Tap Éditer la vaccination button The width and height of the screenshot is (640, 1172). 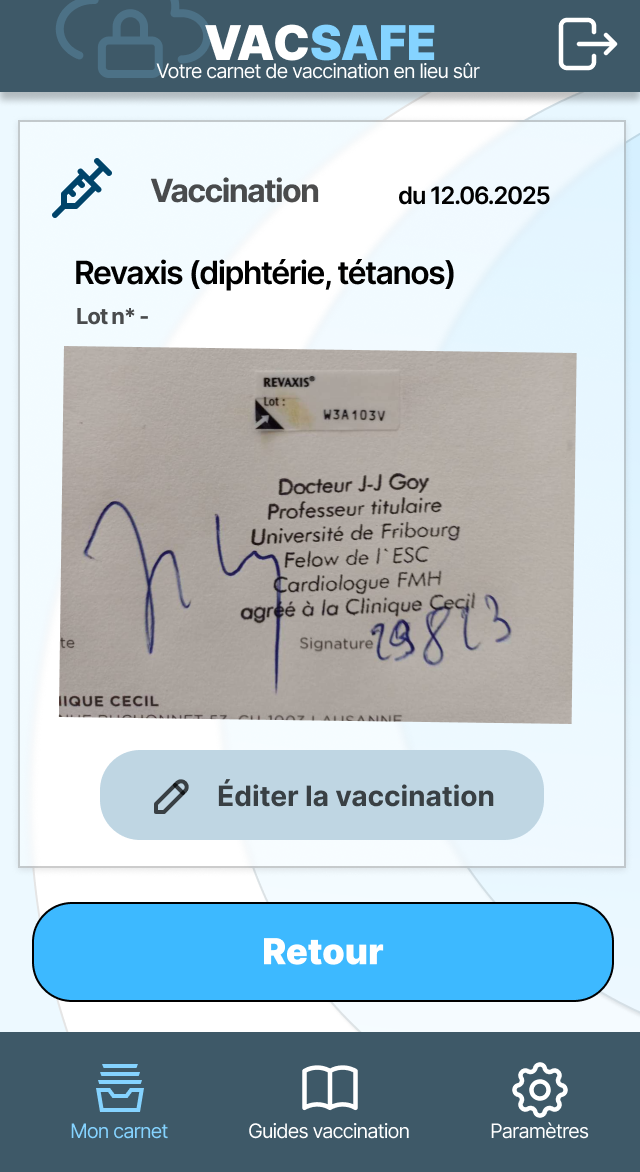point(322,796)
